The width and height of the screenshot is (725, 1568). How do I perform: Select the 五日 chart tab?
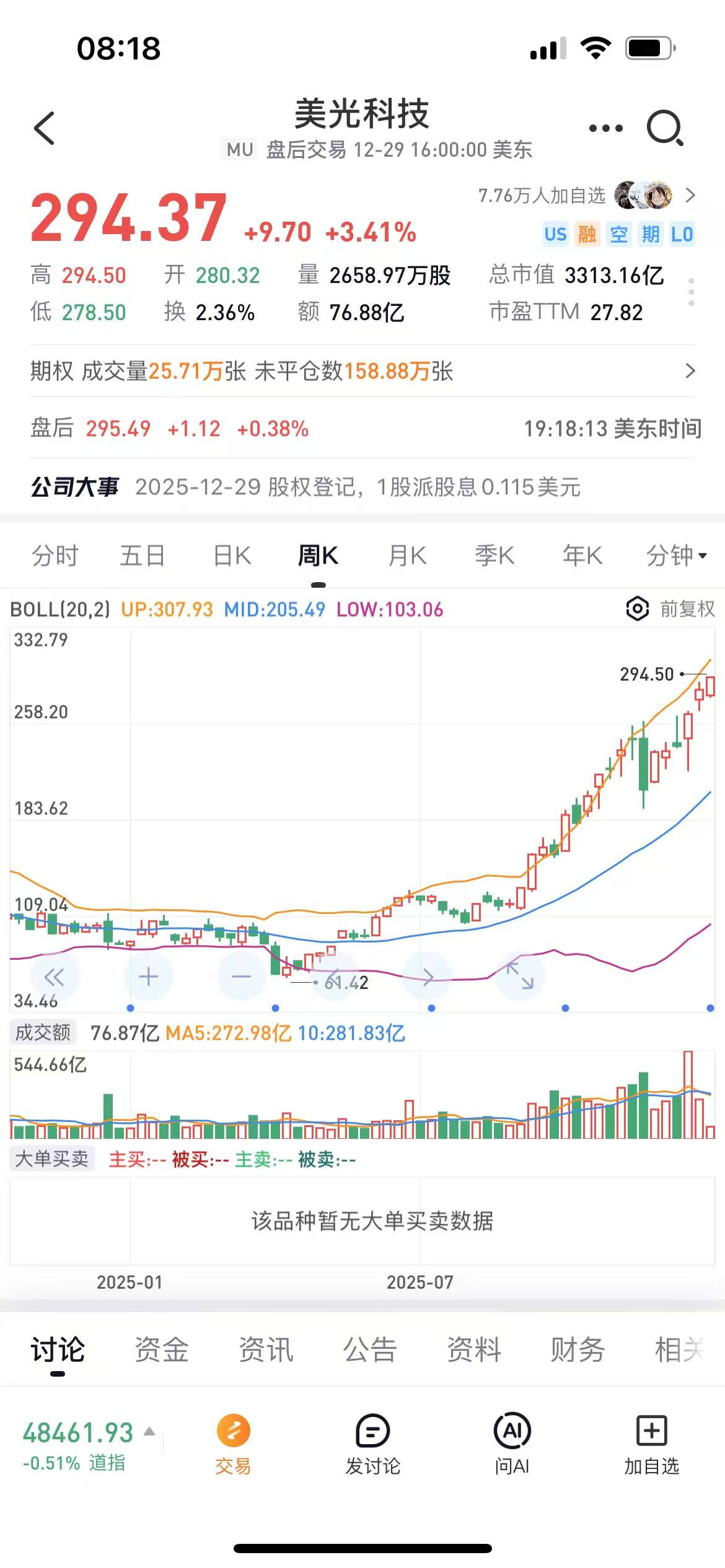click(x=143, y=555)
